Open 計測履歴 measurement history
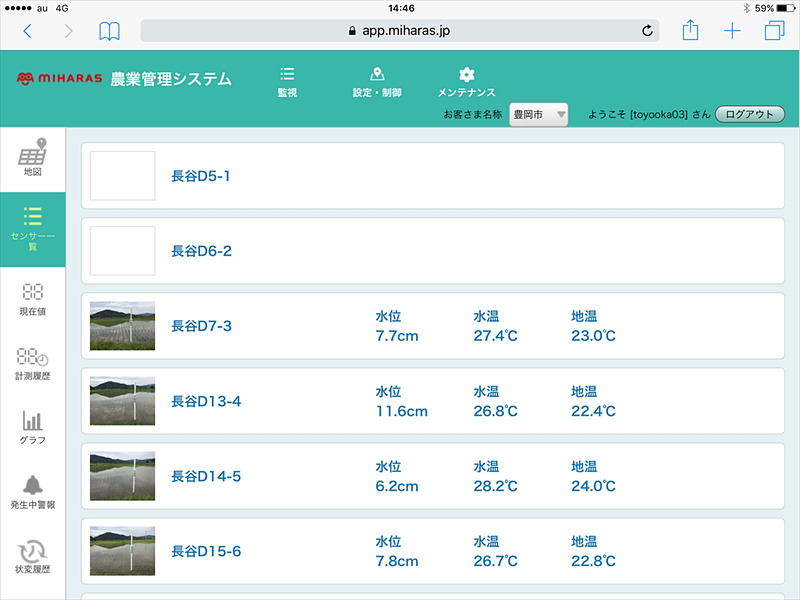 (33, 364)
